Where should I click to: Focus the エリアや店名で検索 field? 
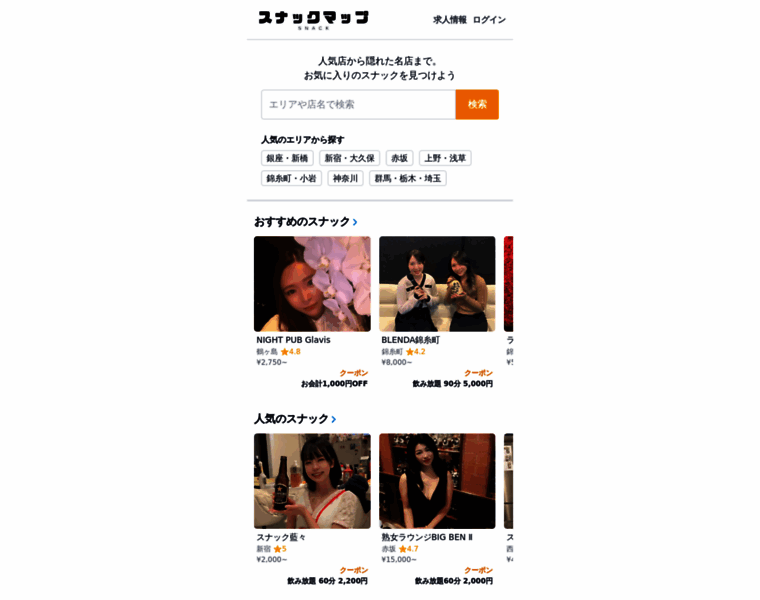pyautogui.click(x=358, y=104)
